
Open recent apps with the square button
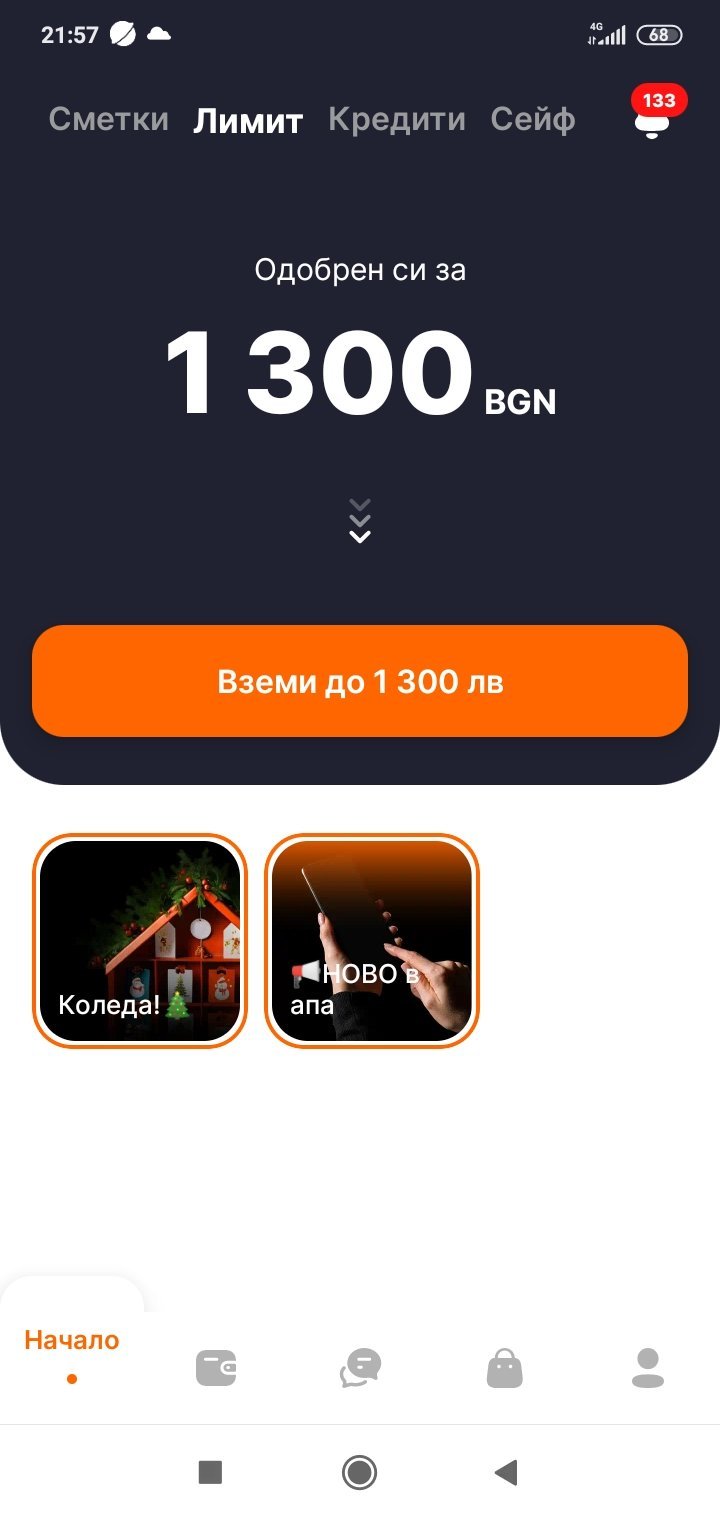tap(210, 1472)
